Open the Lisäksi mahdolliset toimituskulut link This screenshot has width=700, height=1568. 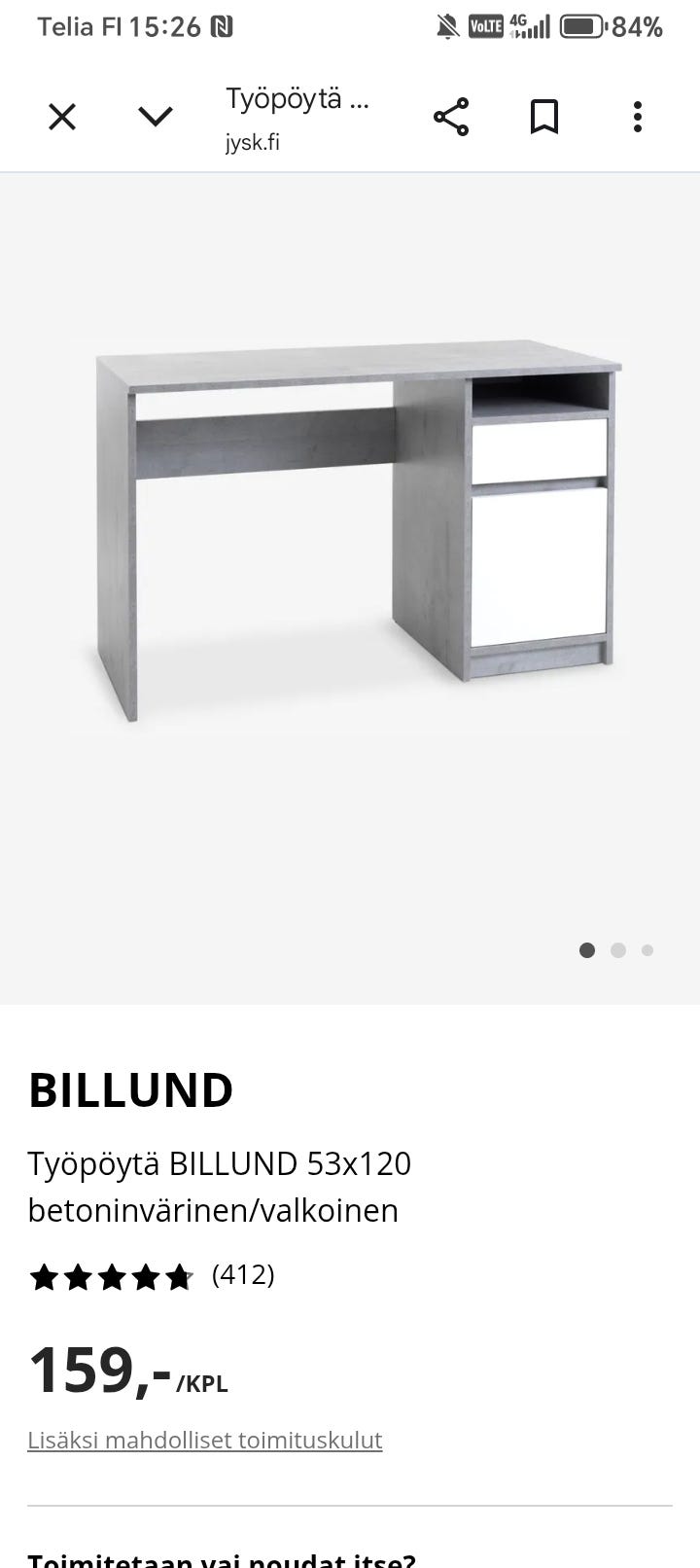coord(204,1440)
